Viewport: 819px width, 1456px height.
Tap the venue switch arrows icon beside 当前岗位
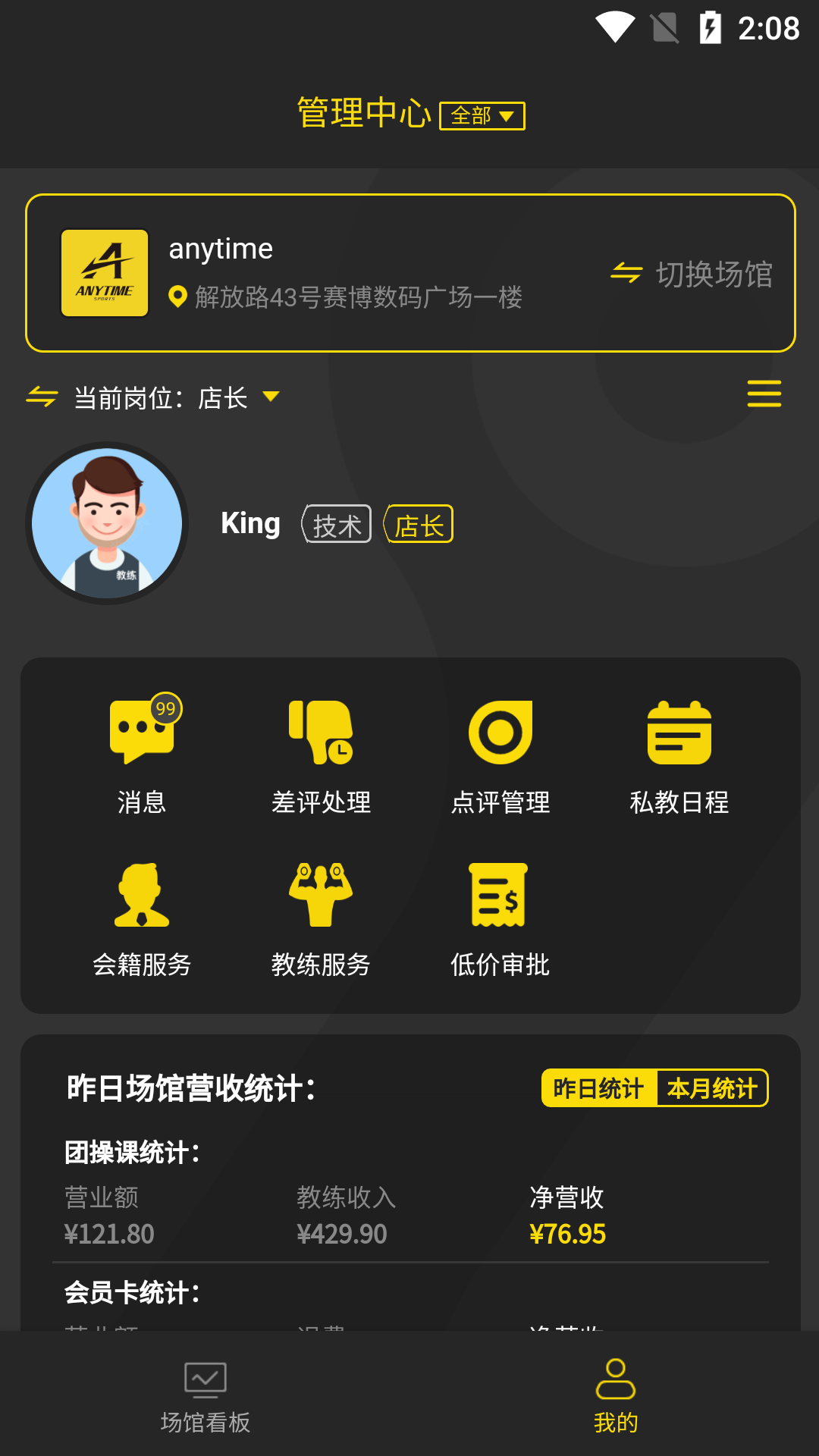coord(43,397)
